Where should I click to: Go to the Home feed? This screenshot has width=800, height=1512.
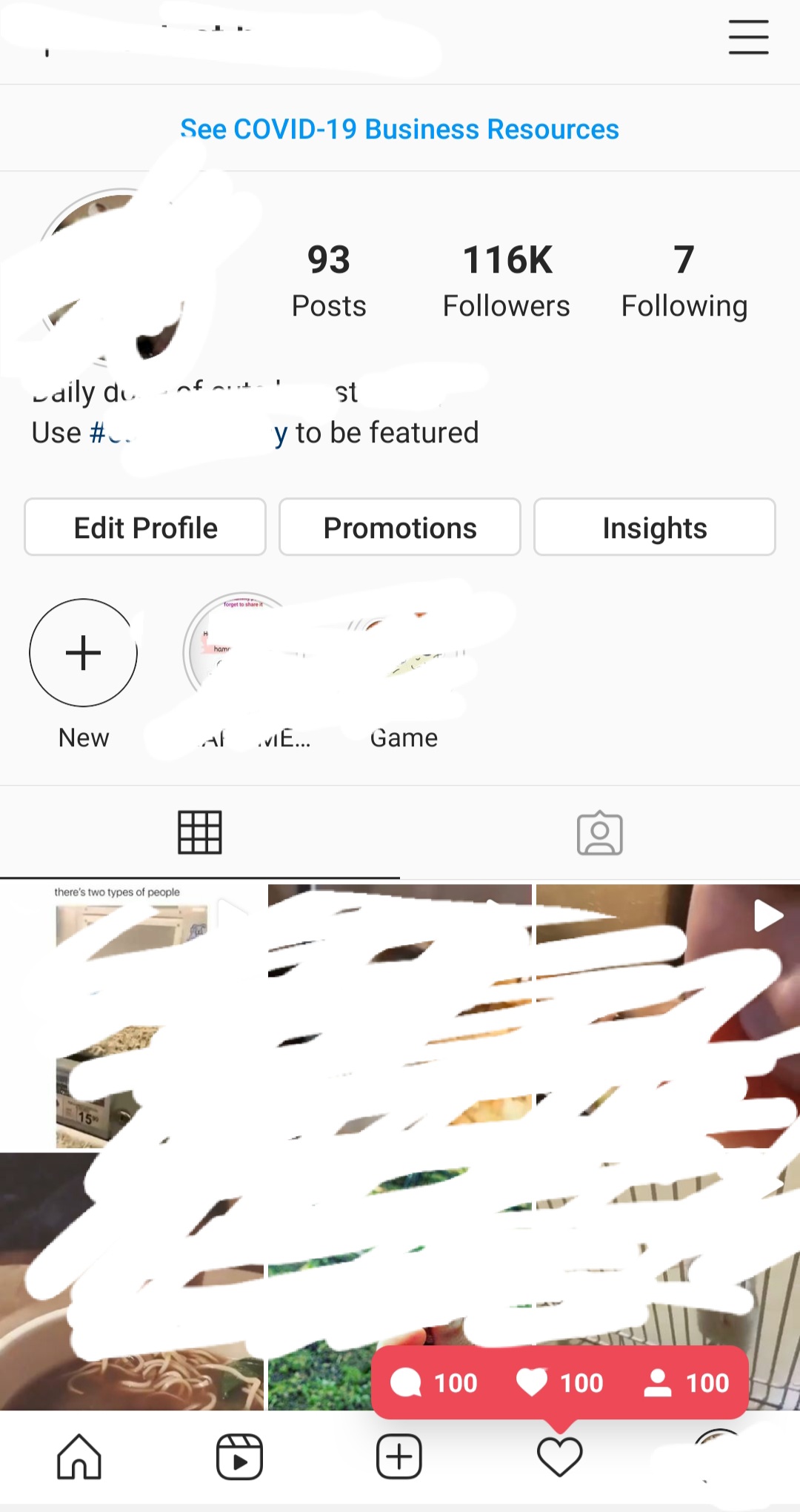click(x=79, y=1456)
